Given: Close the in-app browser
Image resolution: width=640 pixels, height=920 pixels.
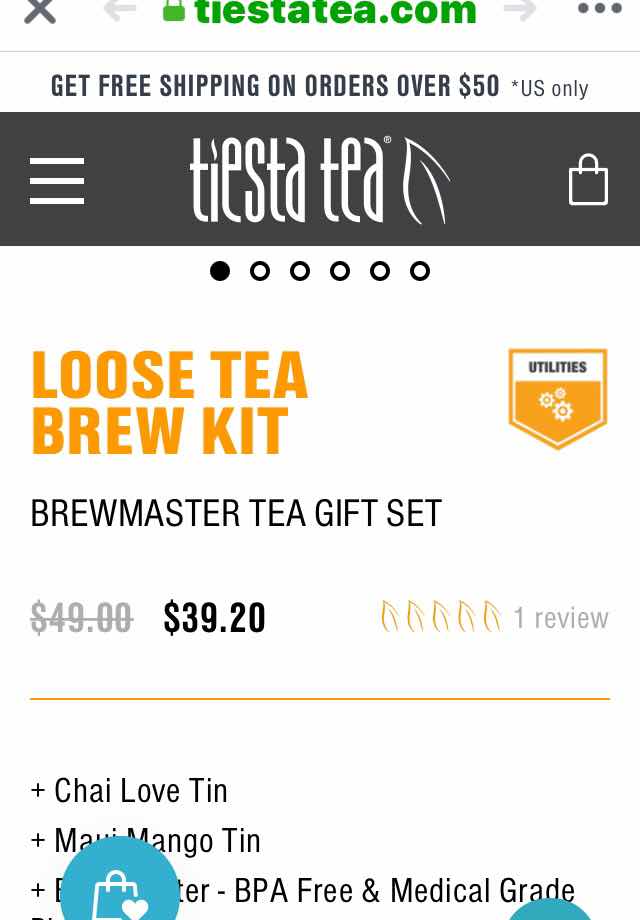Looking at the screenshot, I should (x=39, y=10).
